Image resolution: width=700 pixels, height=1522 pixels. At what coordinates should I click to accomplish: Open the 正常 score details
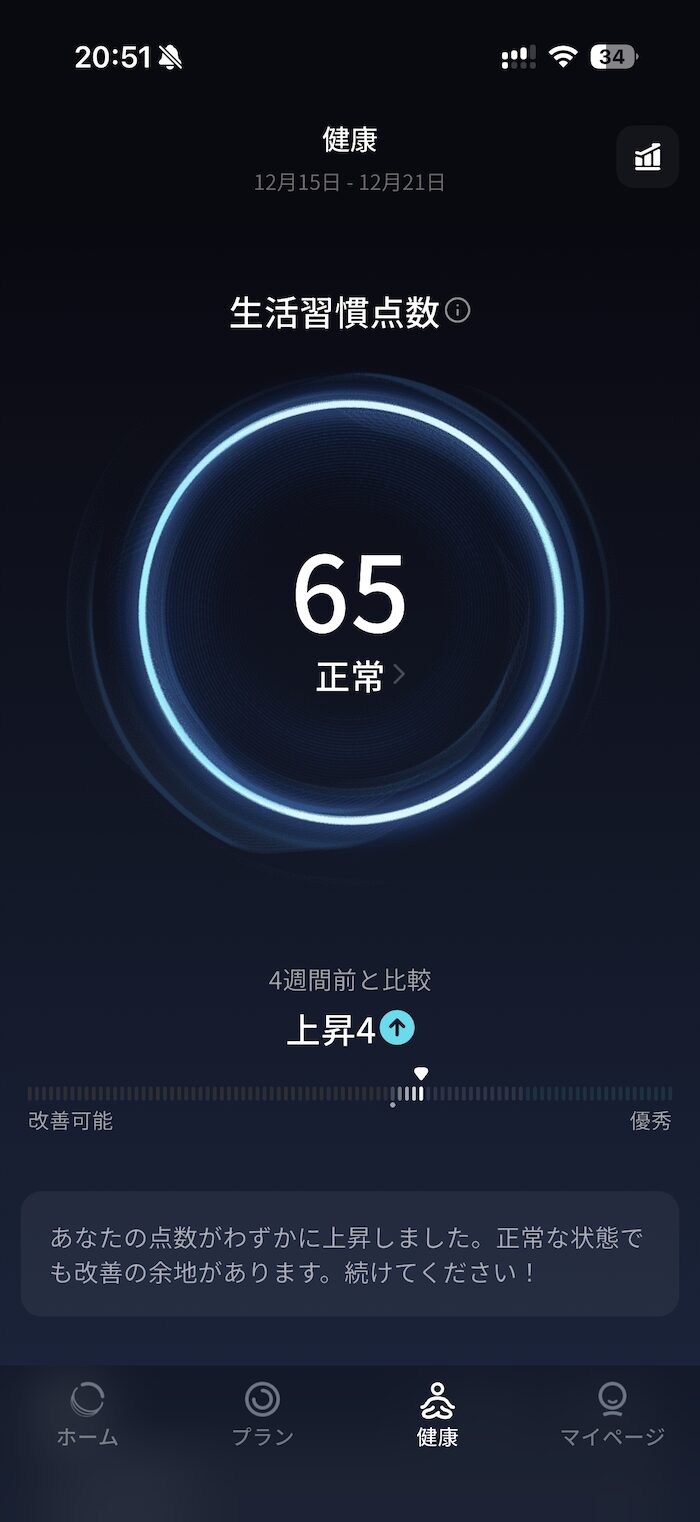tap(360, 676)
